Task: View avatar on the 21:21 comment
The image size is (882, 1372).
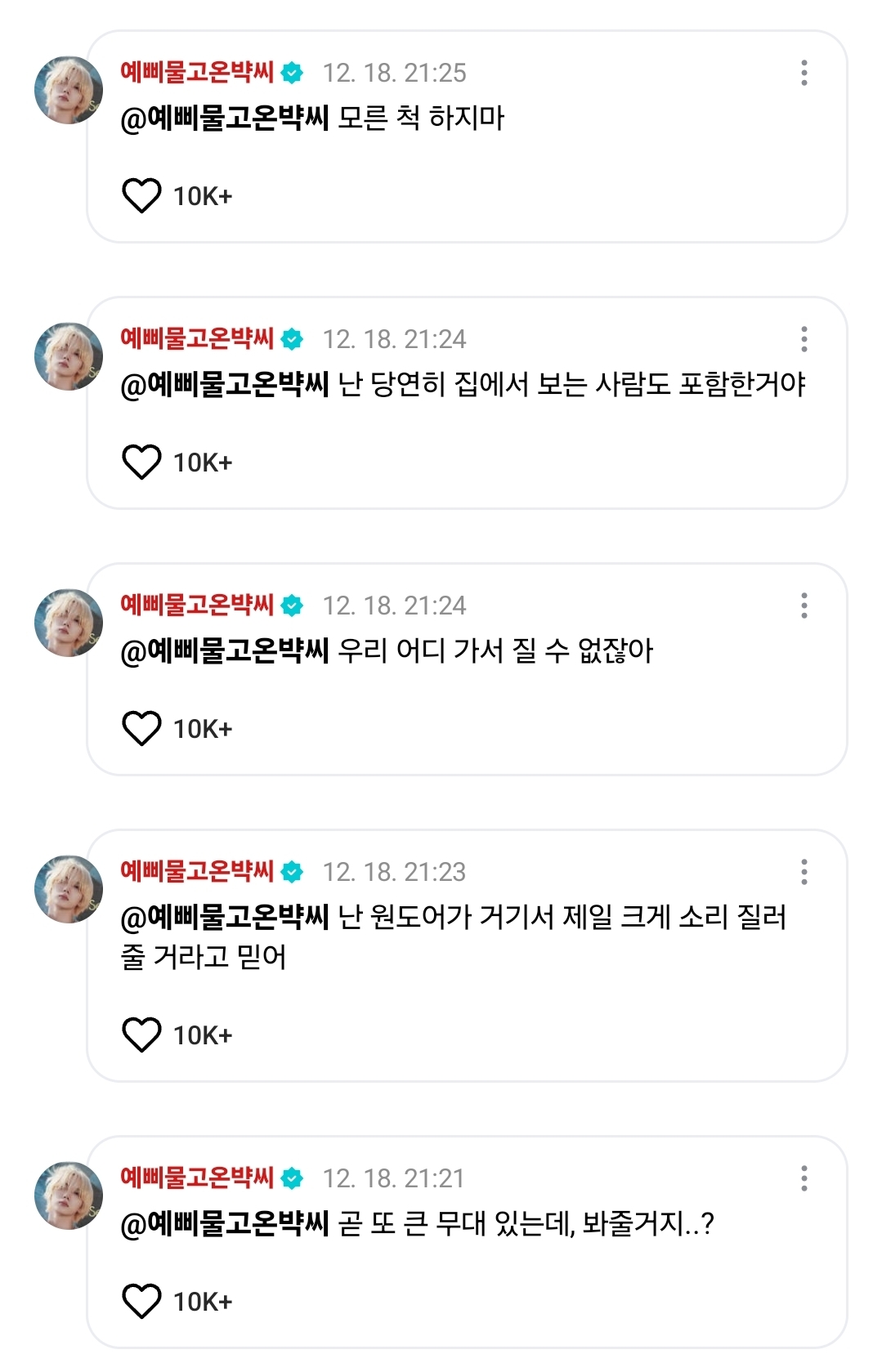Action: 69,1195
